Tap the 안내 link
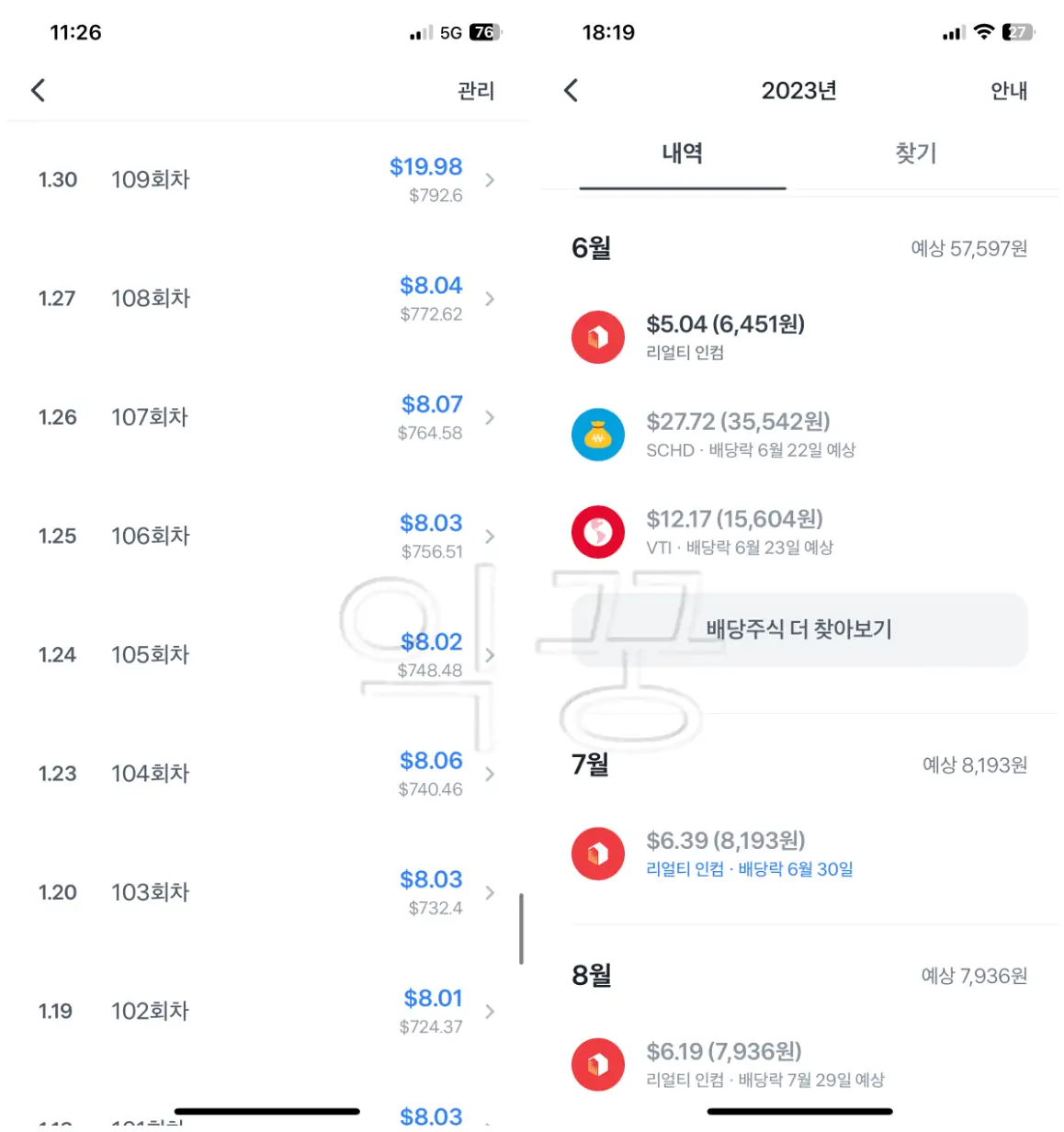 pyautogui.click(x=1007, y=90)
